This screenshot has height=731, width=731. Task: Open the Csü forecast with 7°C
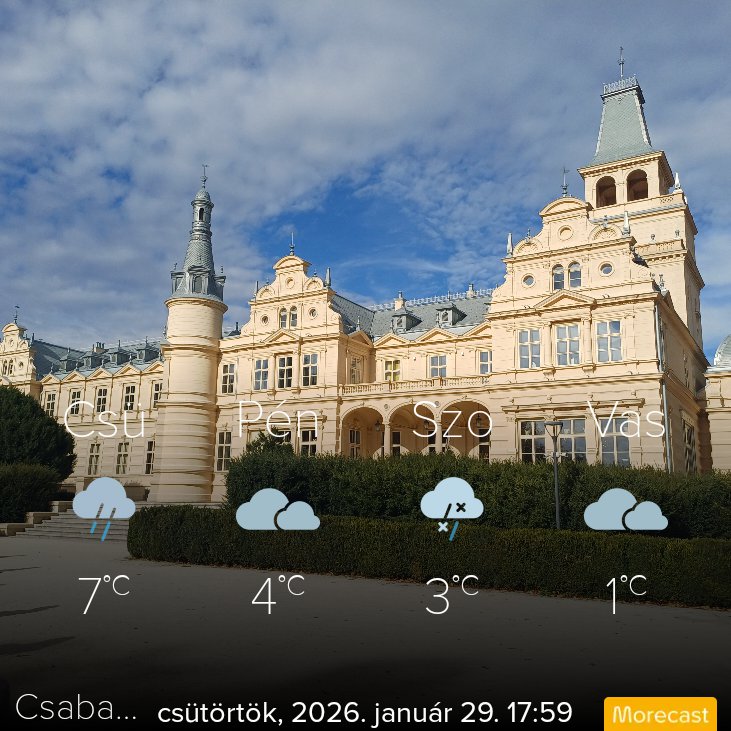pos(104,507)
